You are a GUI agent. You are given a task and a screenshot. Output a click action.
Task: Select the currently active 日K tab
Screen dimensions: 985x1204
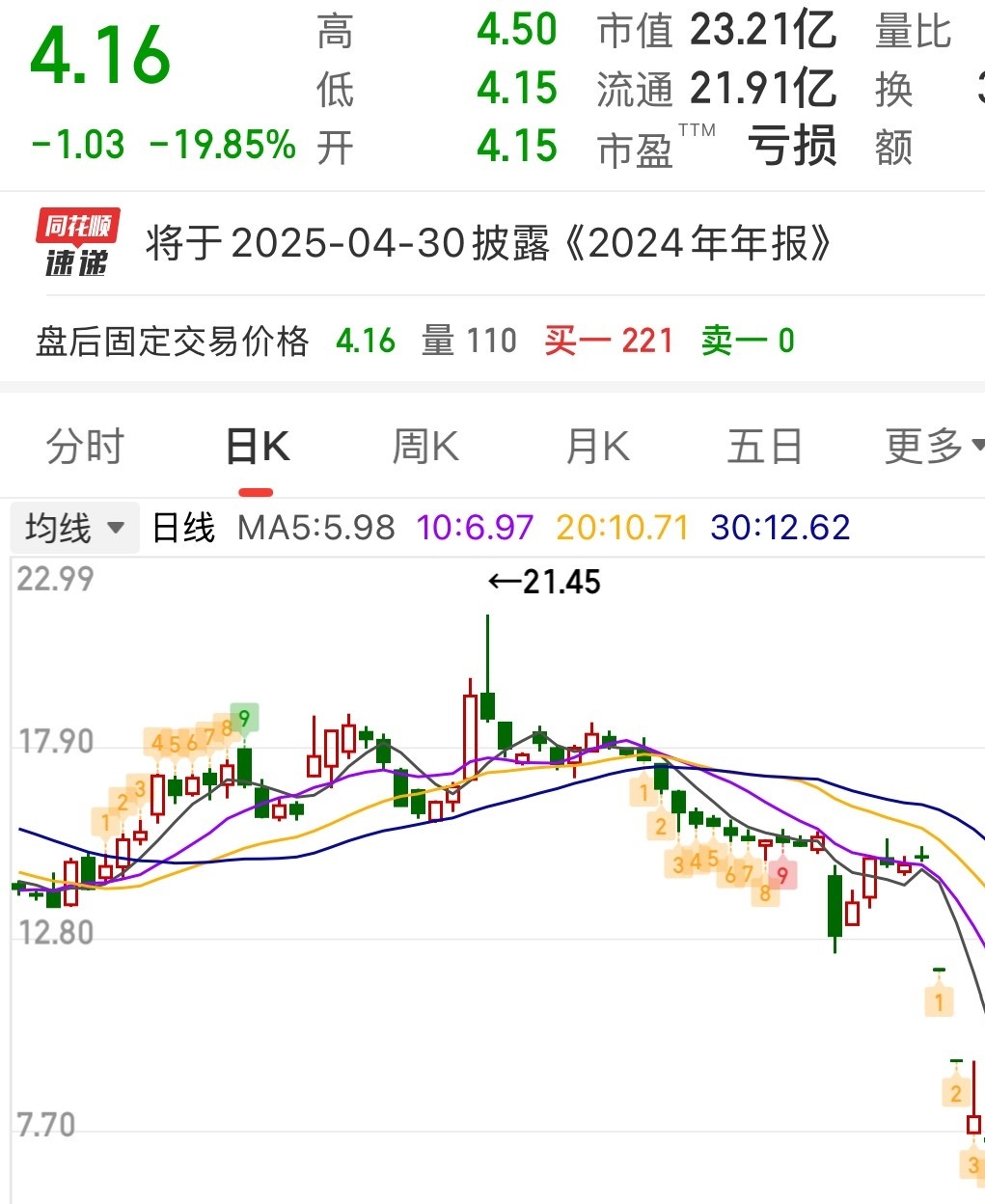point(254,446)
